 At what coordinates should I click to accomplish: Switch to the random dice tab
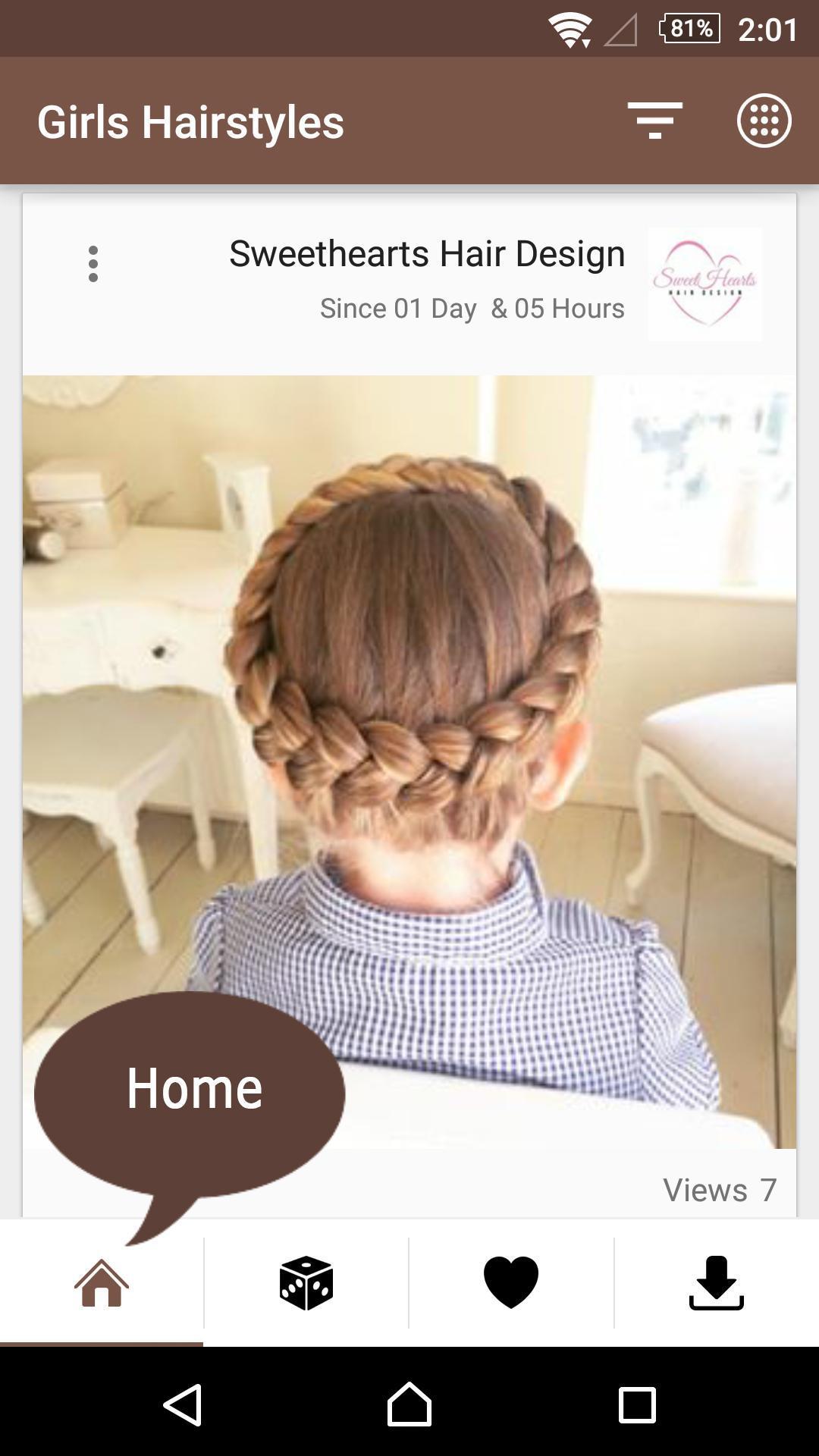click(306, 1282)
